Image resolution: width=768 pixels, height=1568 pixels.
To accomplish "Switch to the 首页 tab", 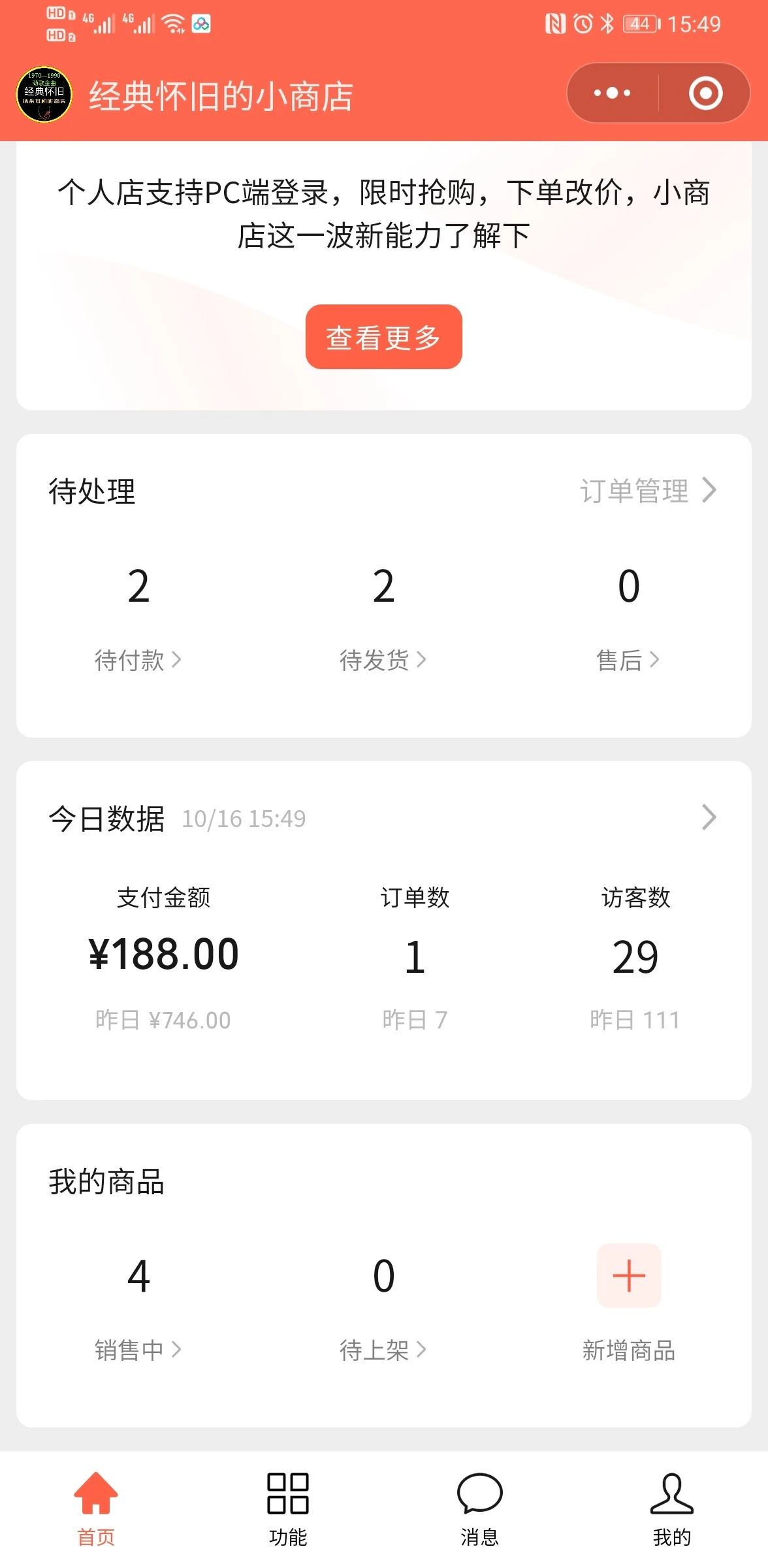I will click(x=96, y=1509).
